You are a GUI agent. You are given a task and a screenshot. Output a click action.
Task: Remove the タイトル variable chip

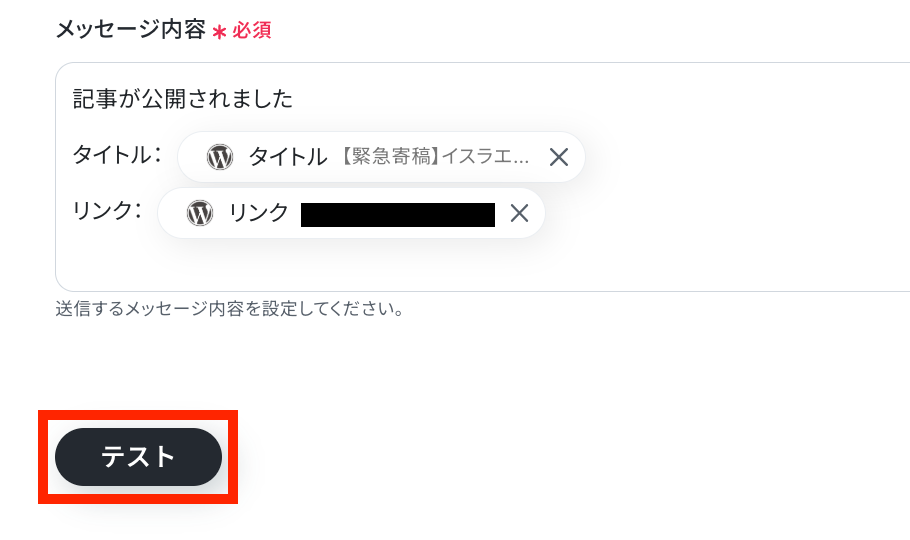pos(559,157)
